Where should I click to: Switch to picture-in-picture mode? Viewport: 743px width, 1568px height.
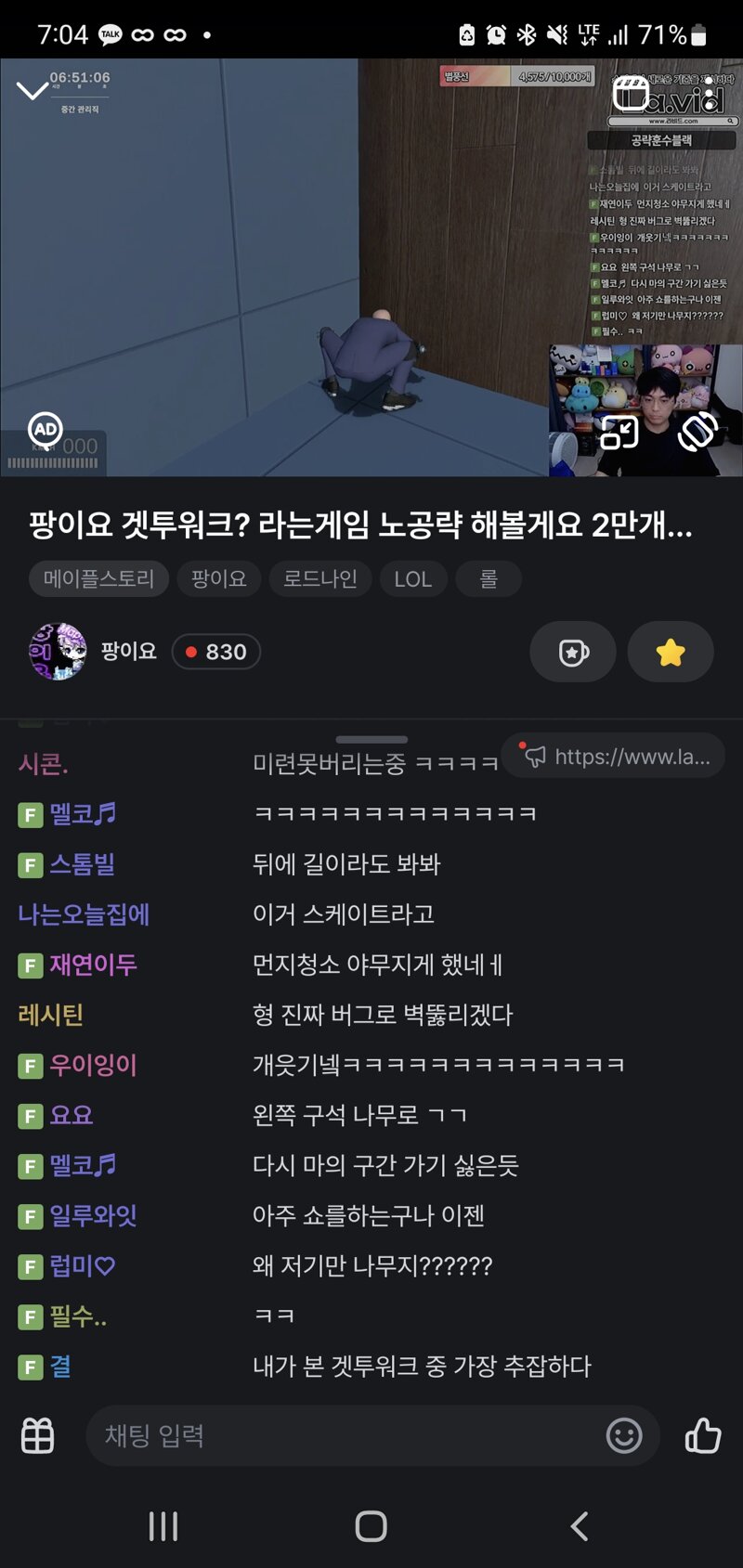tap(619, 432)
